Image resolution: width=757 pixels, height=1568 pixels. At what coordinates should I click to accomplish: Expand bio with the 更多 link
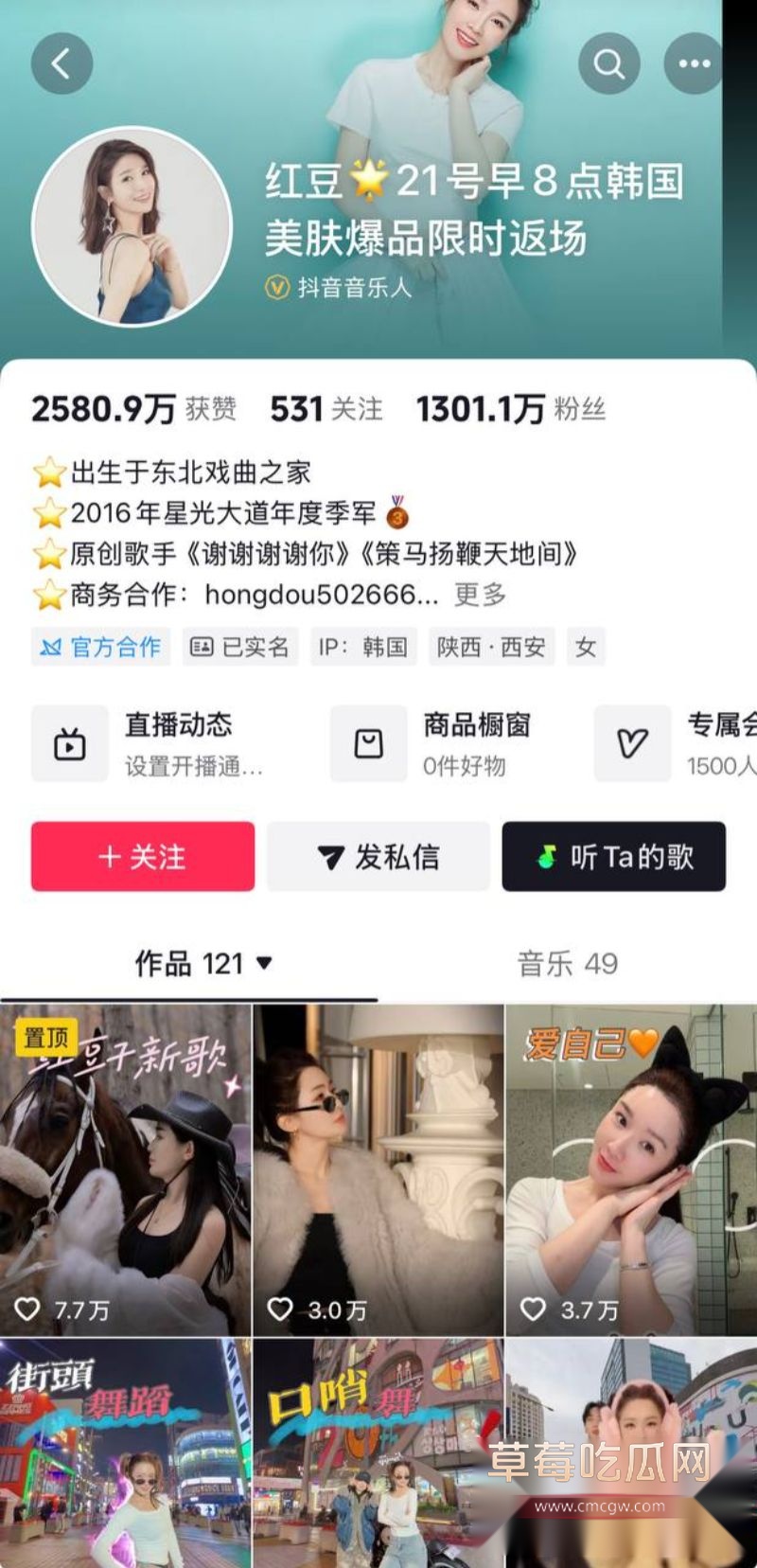482,595
